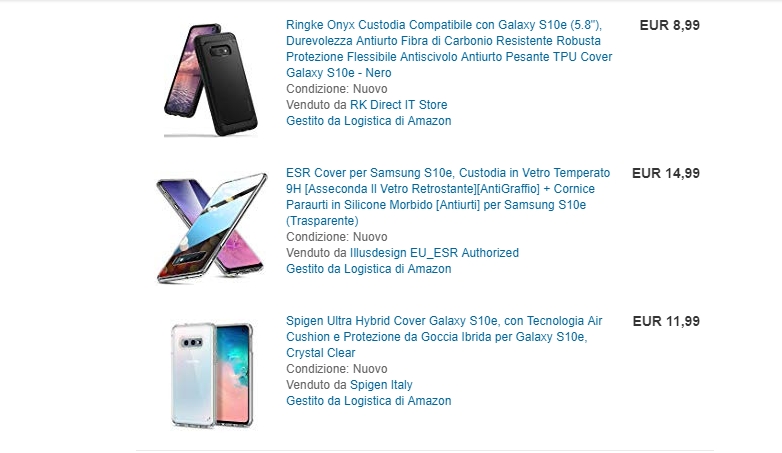Image resolution: width=782 pixels, height=453 pixels.
Task: Open the RK Direct IT Store seller page
Action: coord(398,105)
